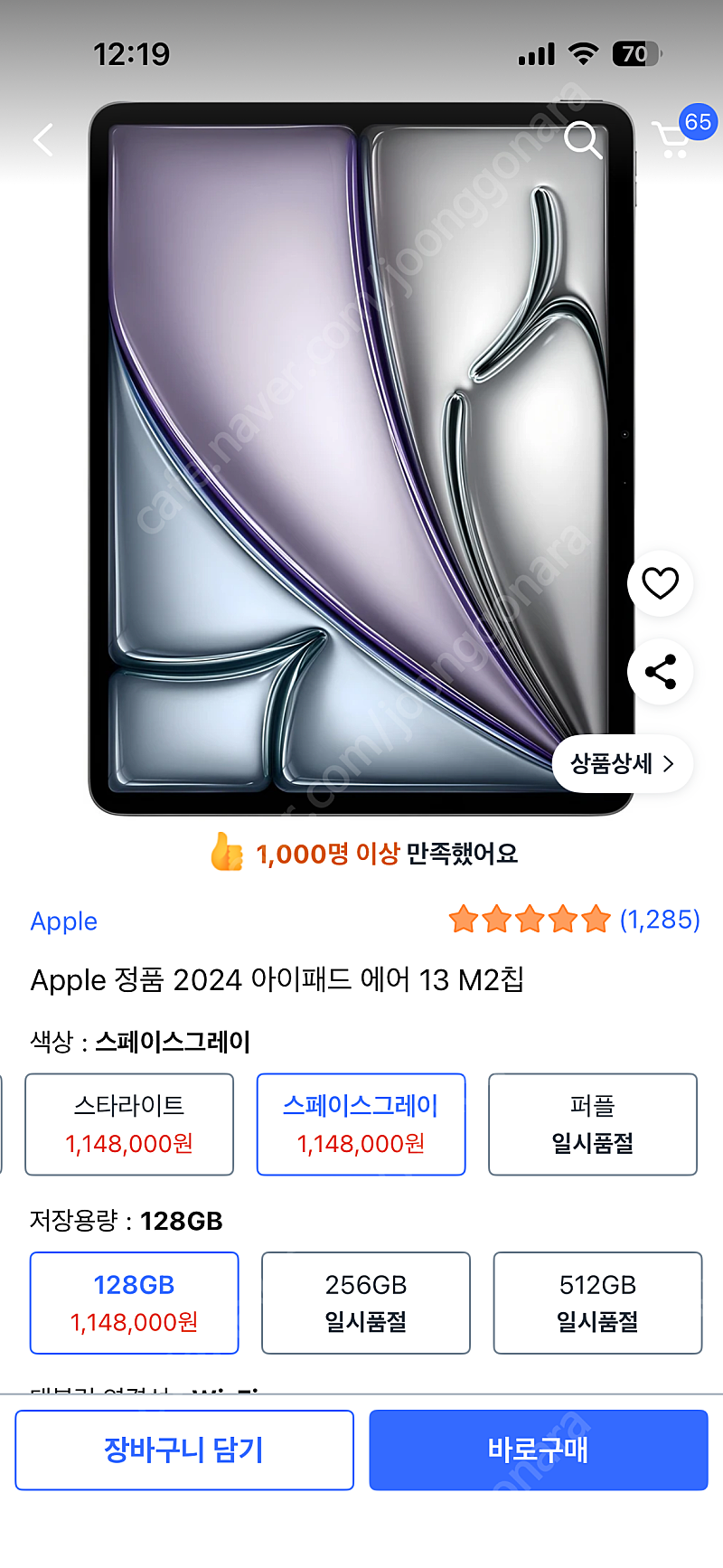Share this product

(660, 672)
